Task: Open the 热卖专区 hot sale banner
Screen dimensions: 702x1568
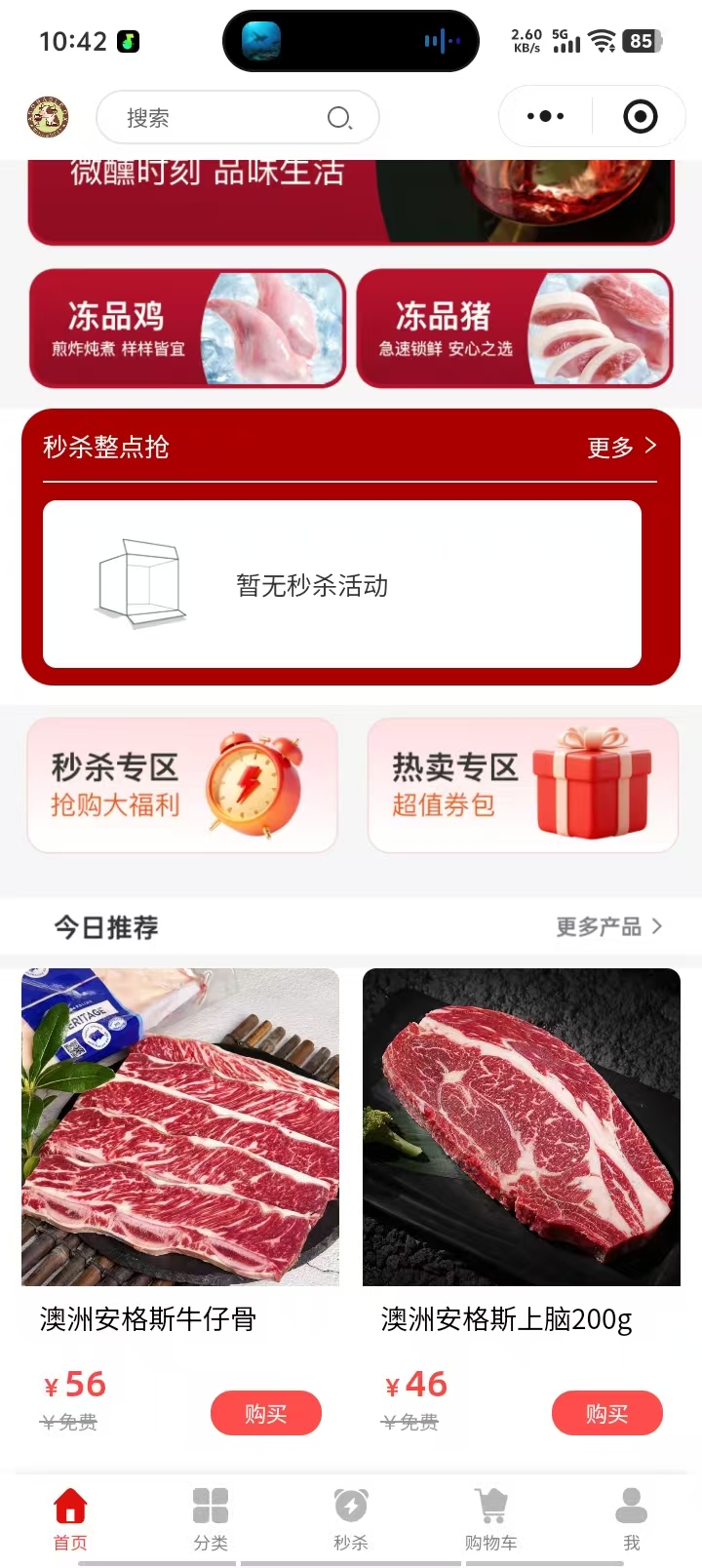Action: (523, 785)
